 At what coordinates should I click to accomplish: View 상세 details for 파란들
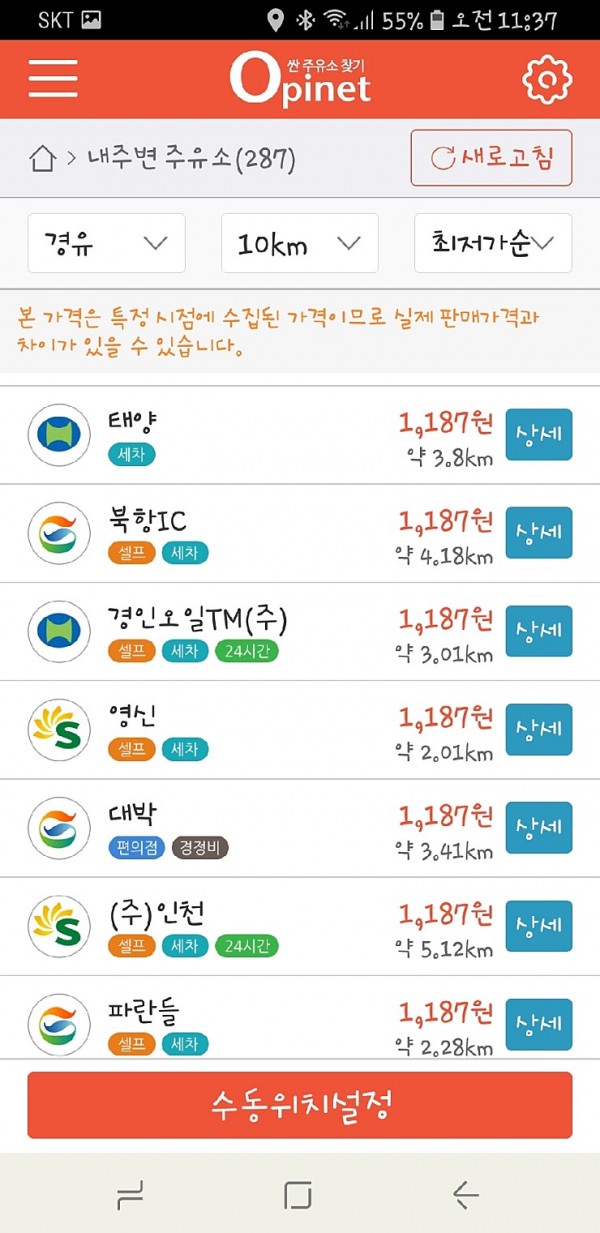point(539,1024)
